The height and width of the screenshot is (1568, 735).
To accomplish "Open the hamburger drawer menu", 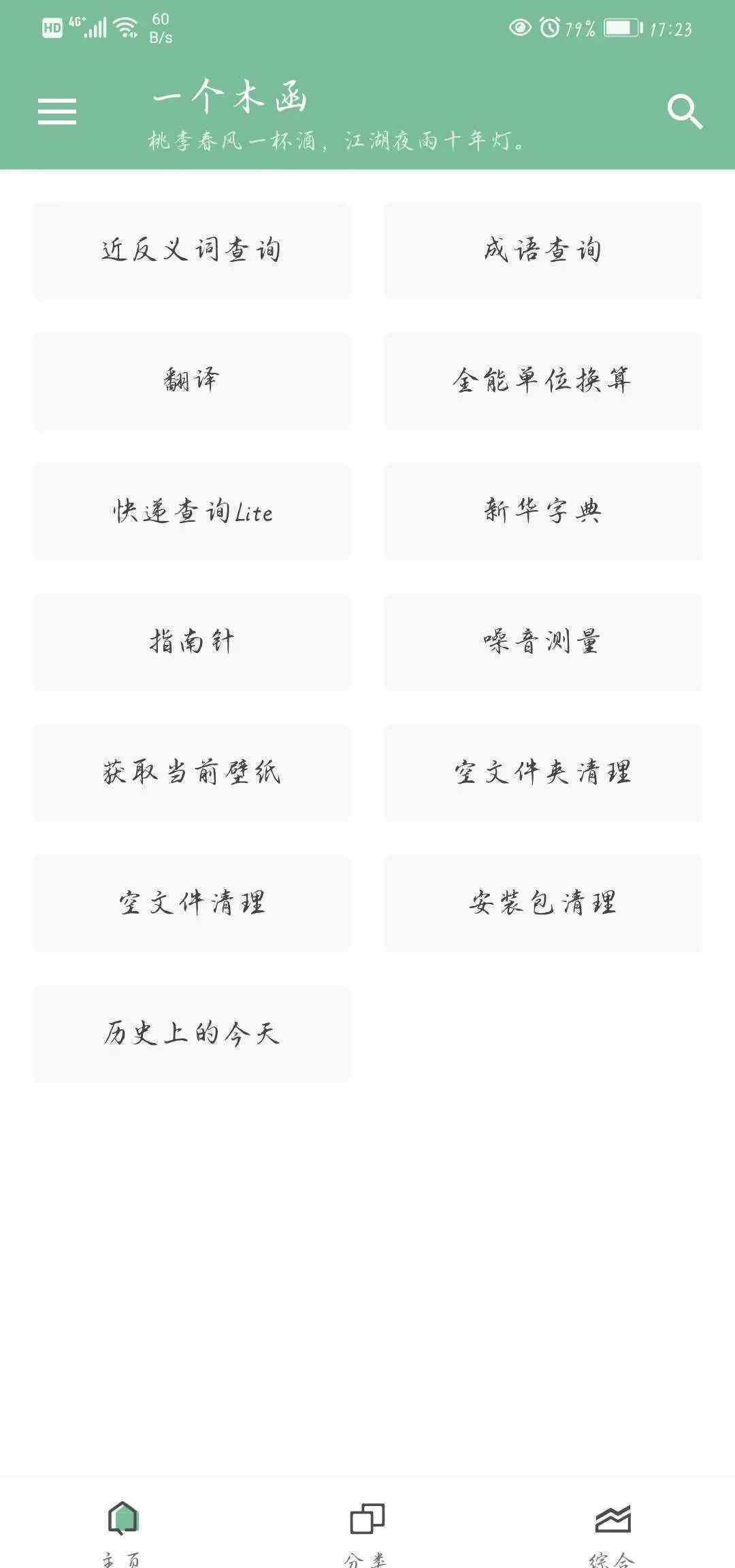I will (x=57, y=112).
